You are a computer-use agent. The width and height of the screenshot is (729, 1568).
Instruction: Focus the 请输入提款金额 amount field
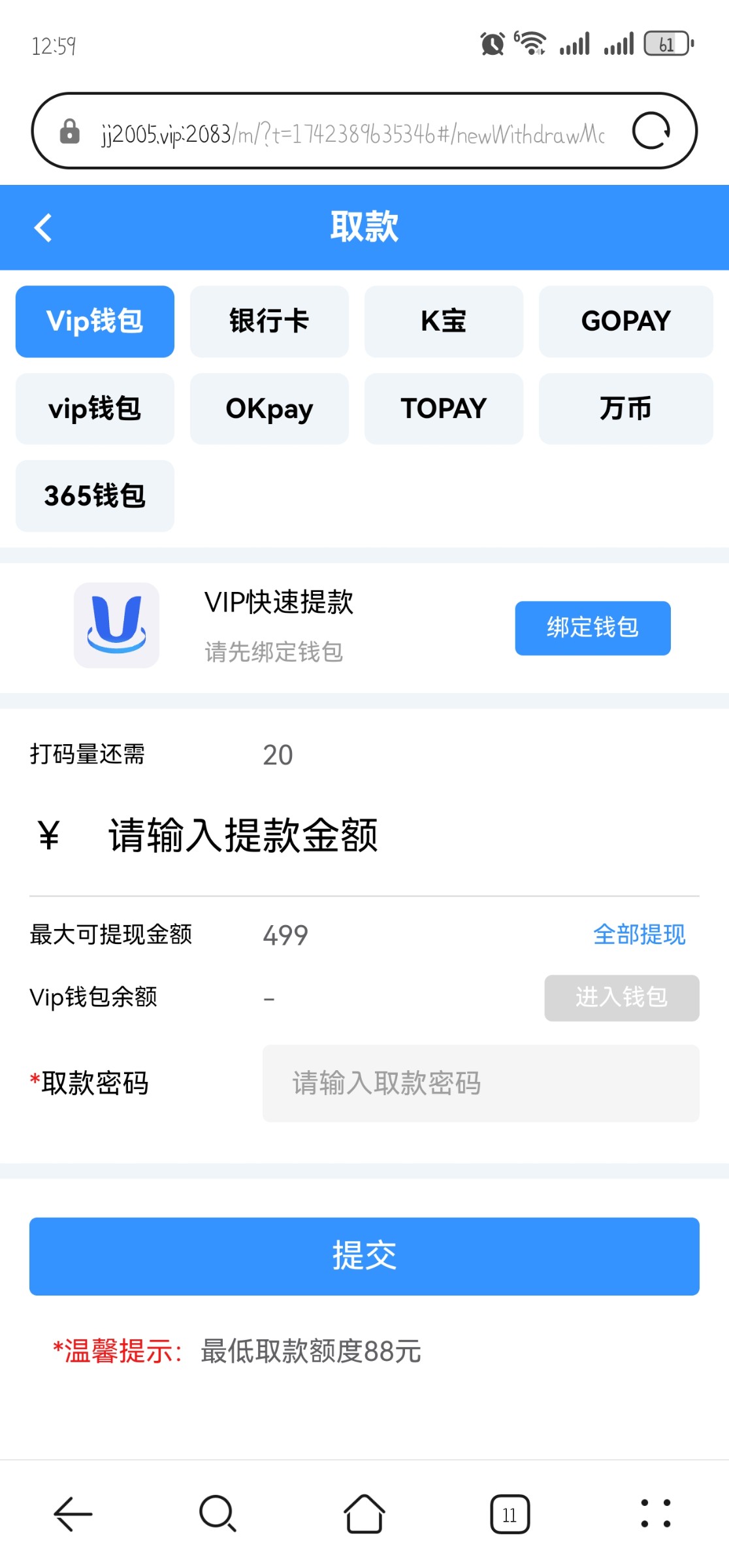pyautogui.click(x=392, y=836)
